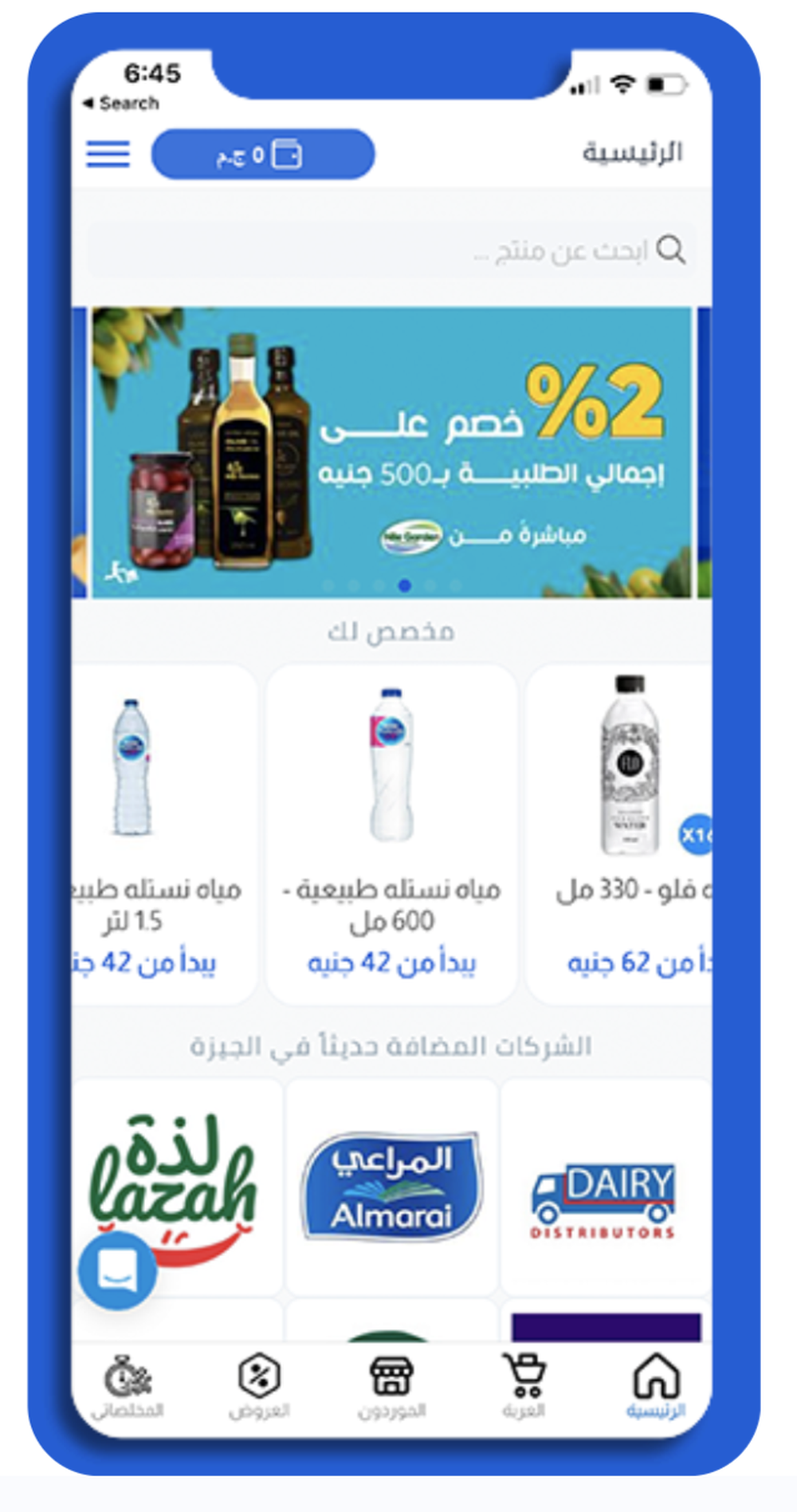Switch to the الموردون suppliers tab

point(391,1386)
